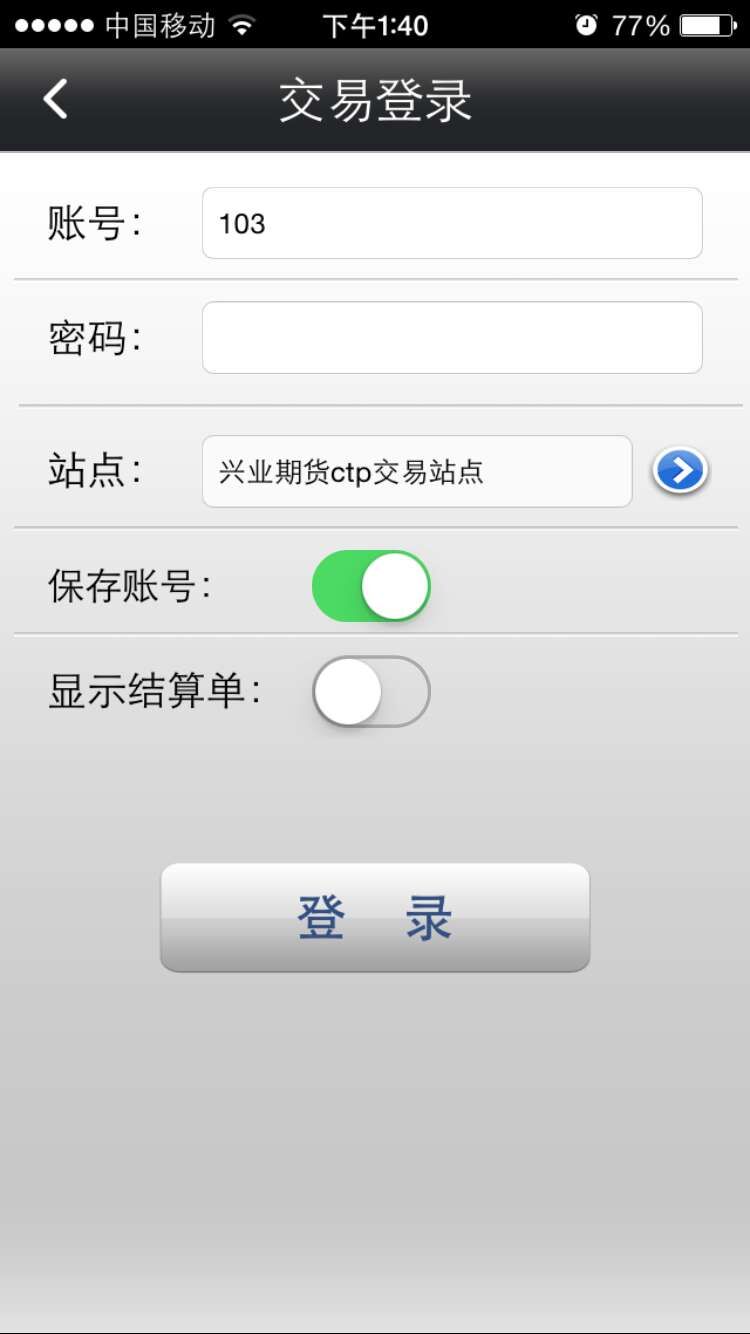Tap the clock showing 下午1:40
This screenshot has height=1334, width=750.
373,25
